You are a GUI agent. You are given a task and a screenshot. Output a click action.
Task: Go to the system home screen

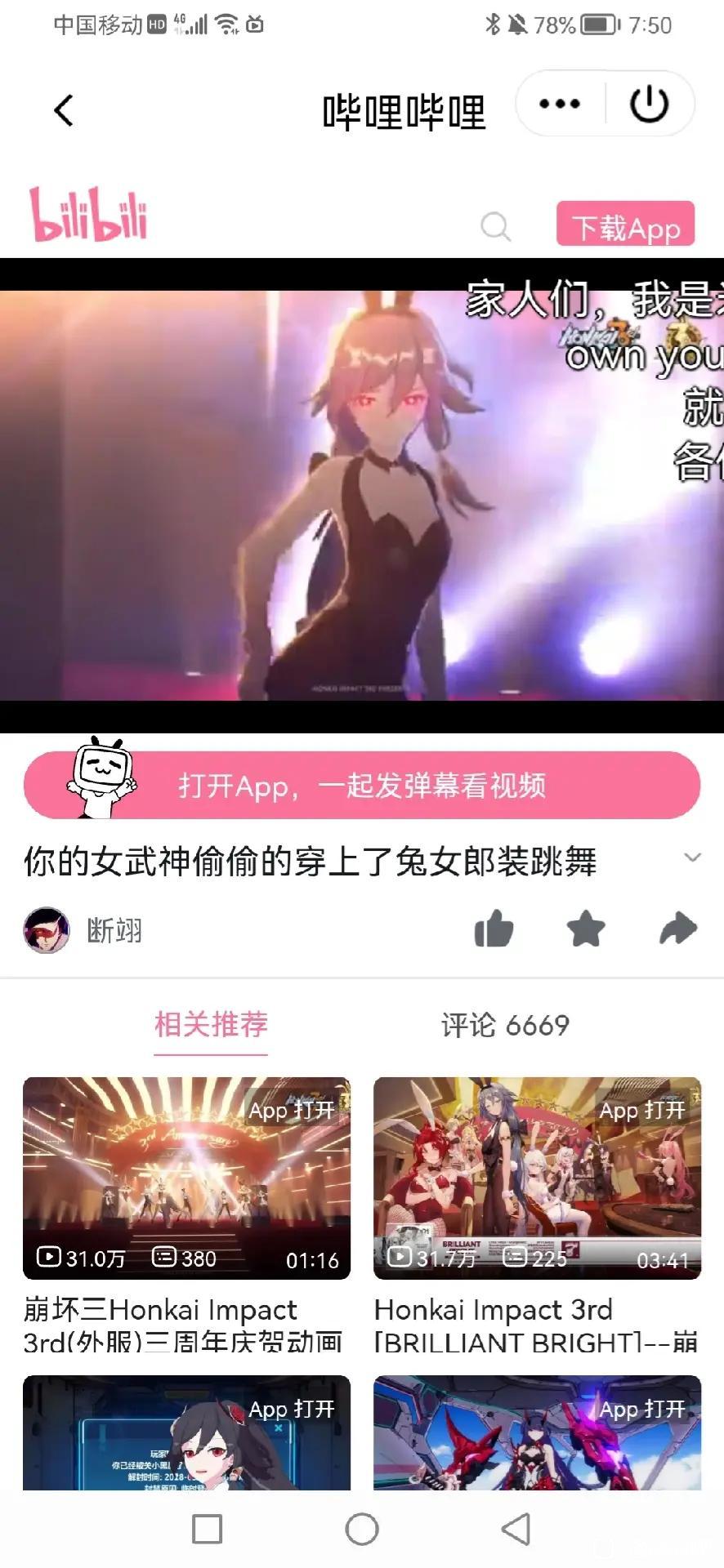(x=362, y=1529)
